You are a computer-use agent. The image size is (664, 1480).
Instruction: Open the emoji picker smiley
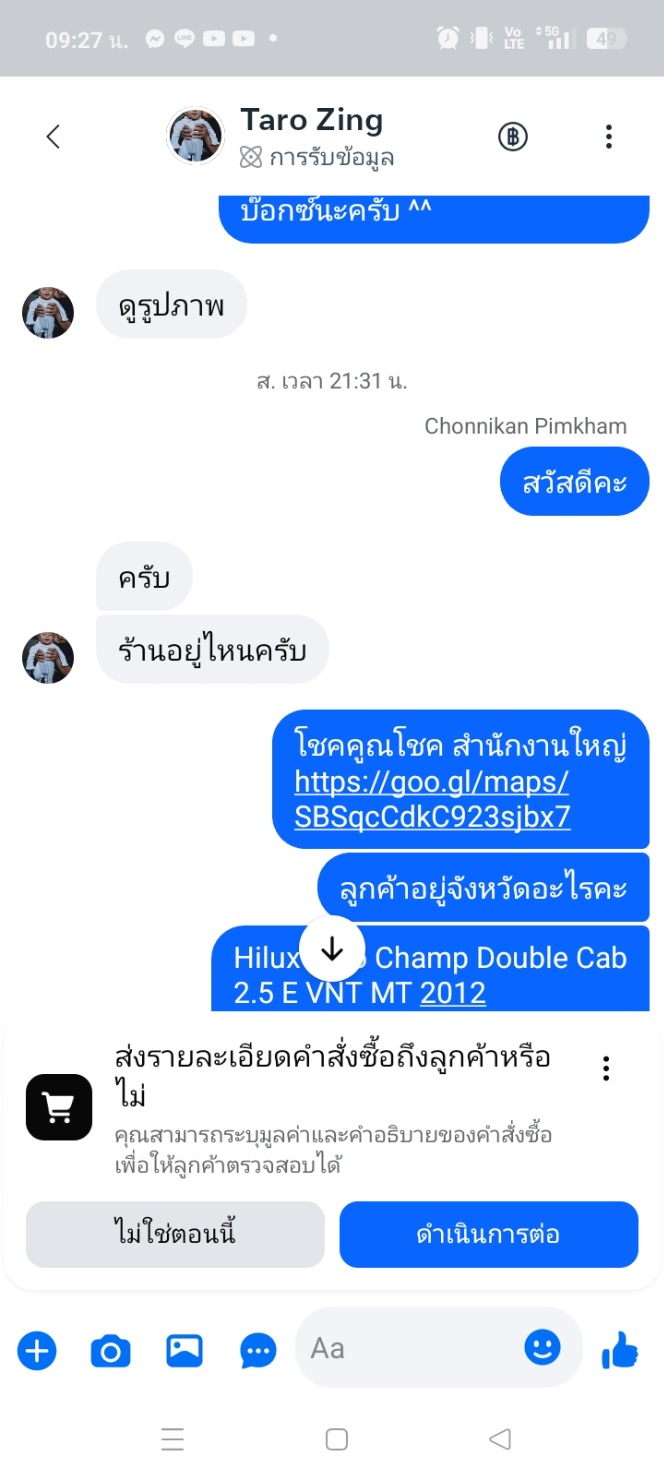coord(543,1348)
